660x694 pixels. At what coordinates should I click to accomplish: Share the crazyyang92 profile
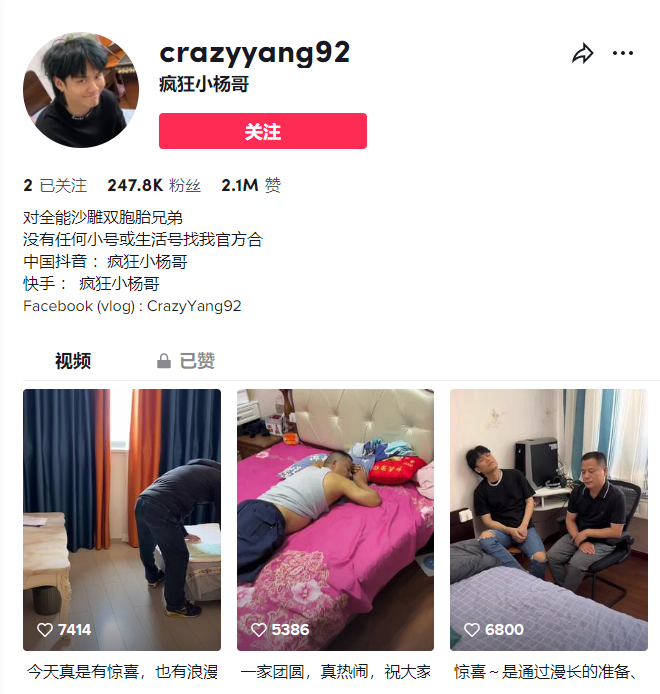[x=583, y=54]
